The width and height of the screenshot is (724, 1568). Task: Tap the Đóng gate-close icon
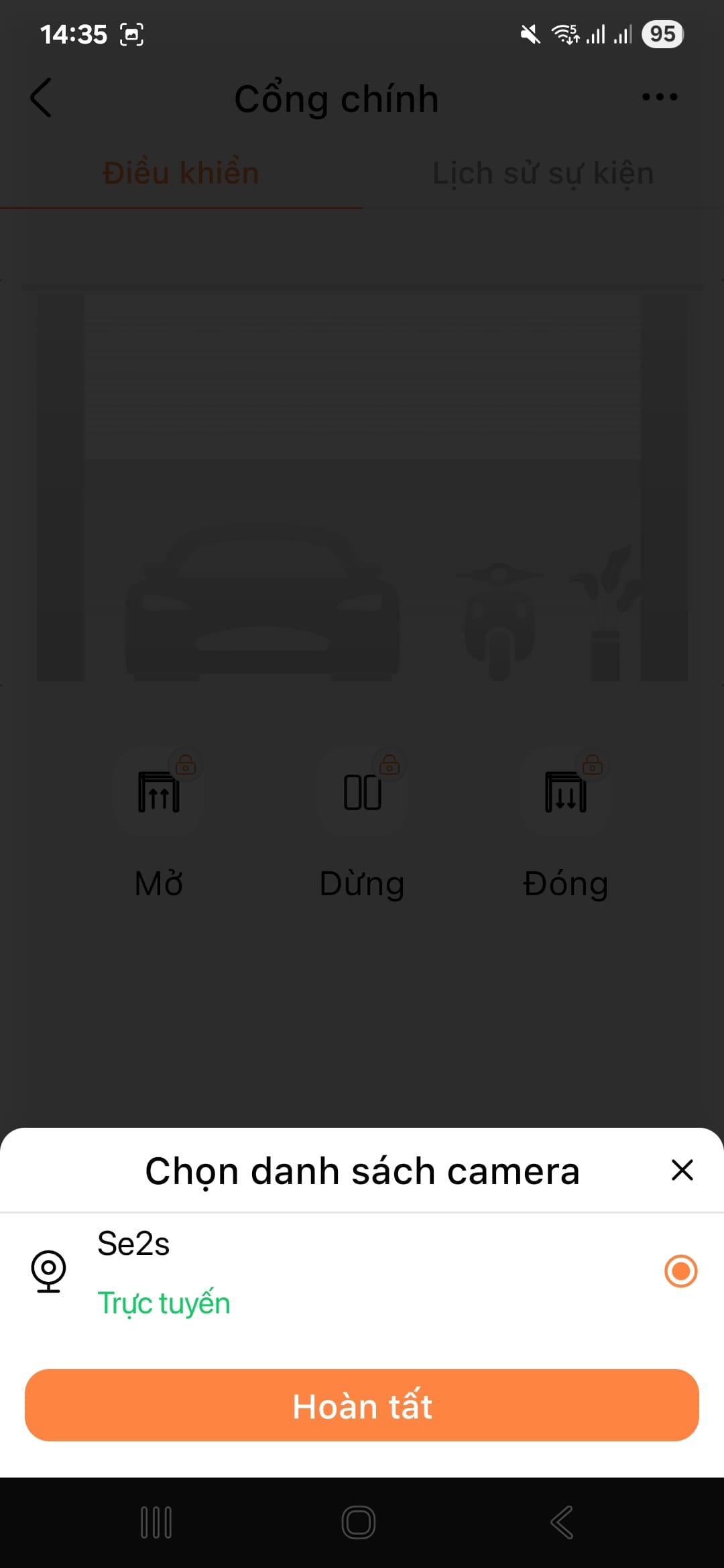565,791
